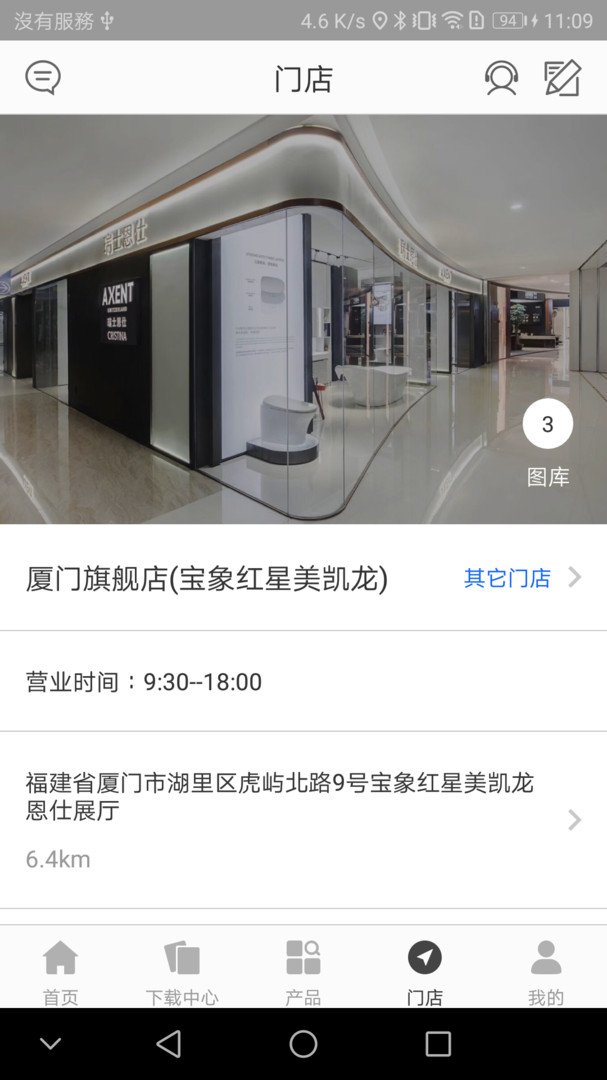Tap the system back button
Image resolution: width=607 pixels, height=1080 pixels.
tap(169, 1044)
